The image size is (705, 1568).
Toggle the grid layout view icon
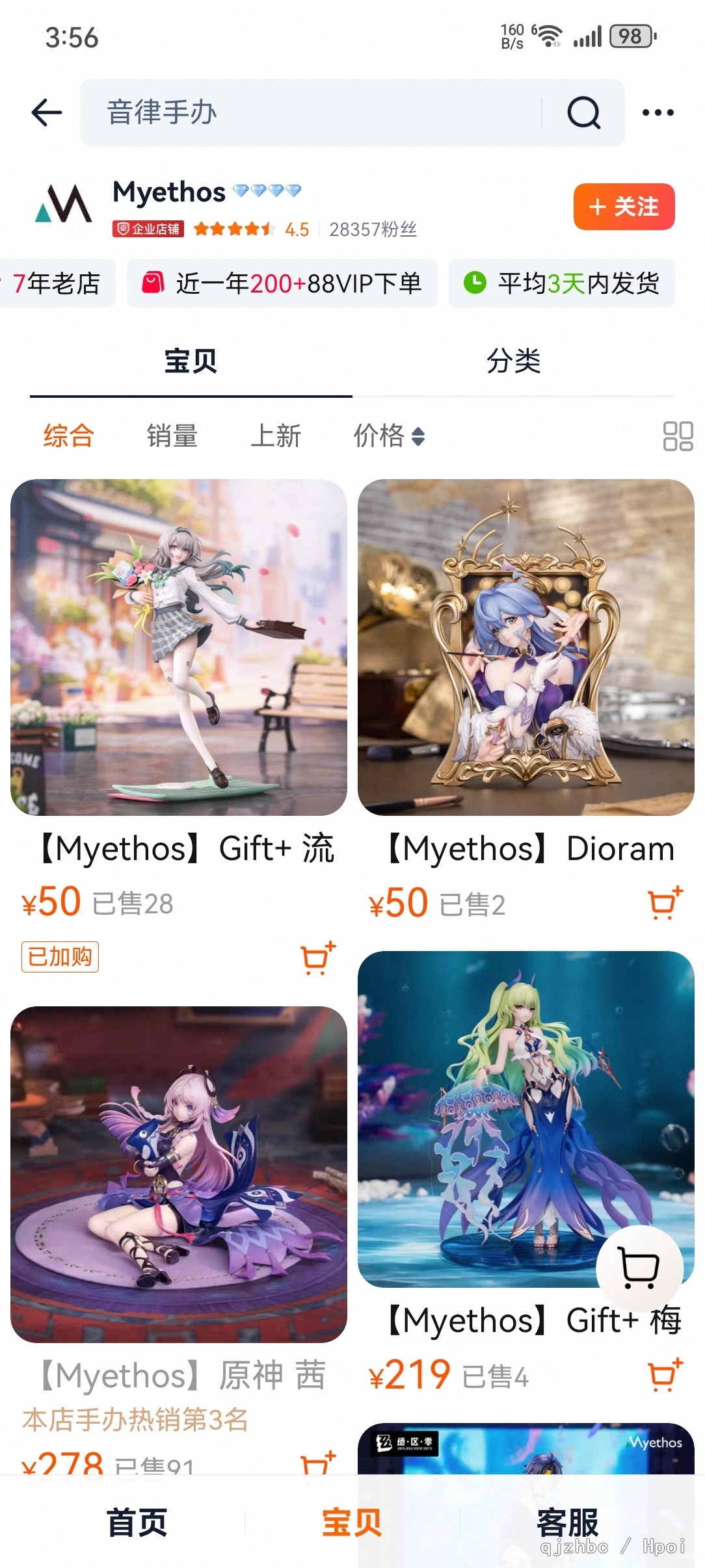[x=678, y=436]
